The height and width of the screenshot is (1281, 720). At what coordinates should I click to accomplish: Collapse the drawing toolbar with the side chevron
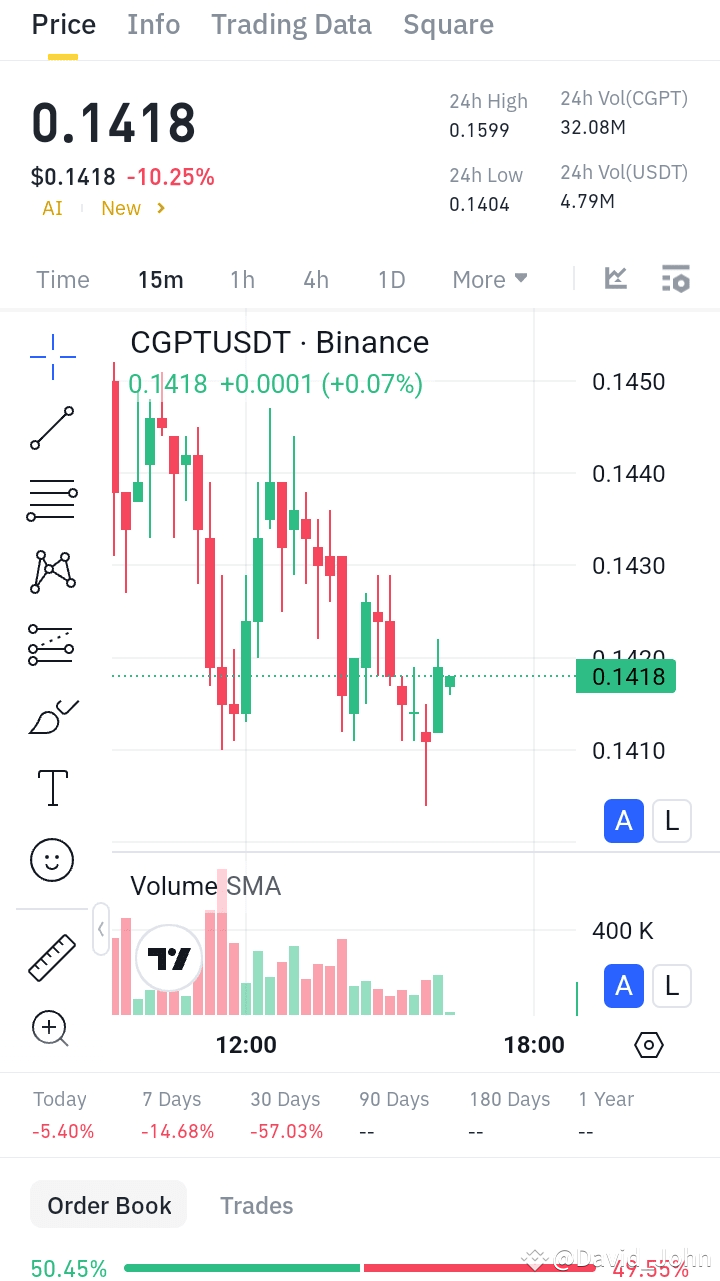pos(101,929)
